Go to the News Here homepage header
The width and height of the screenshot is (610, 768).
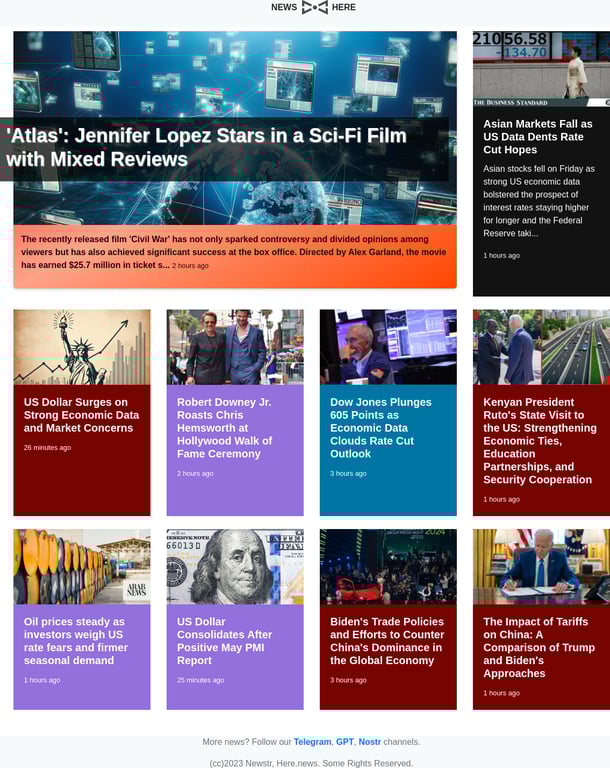pyautogui.click(x=313, y=7)
